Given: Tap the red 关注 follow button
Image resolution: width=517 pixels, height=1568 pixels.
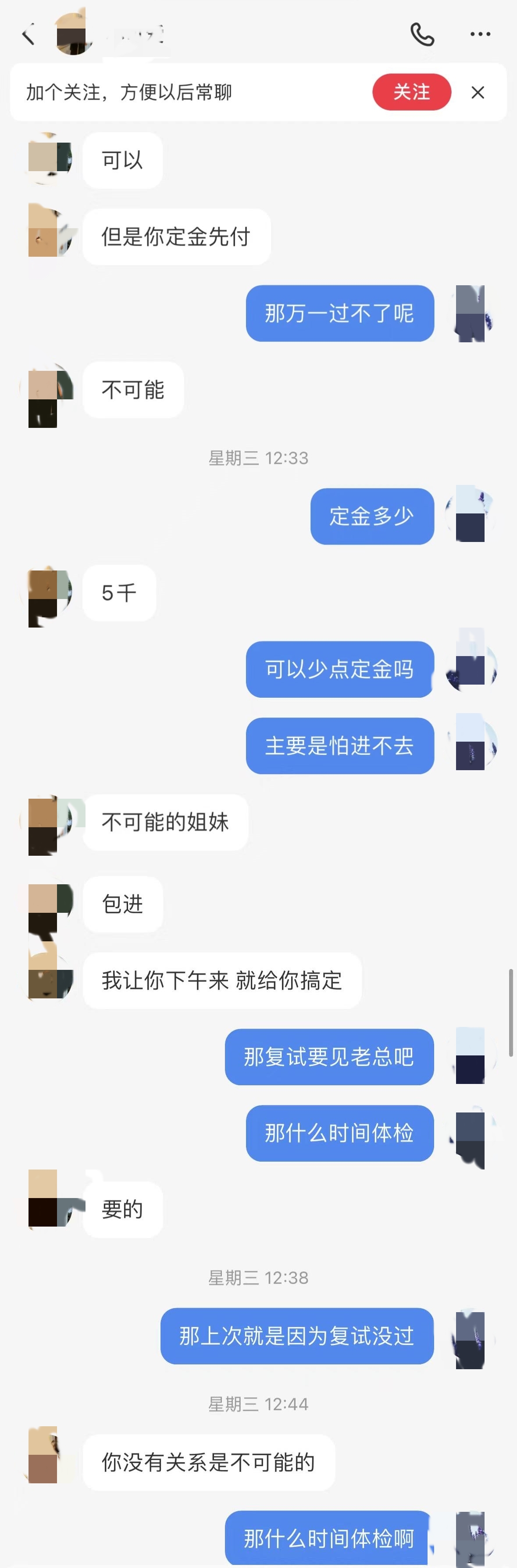Looking at the screenshot, I should 411,92.
